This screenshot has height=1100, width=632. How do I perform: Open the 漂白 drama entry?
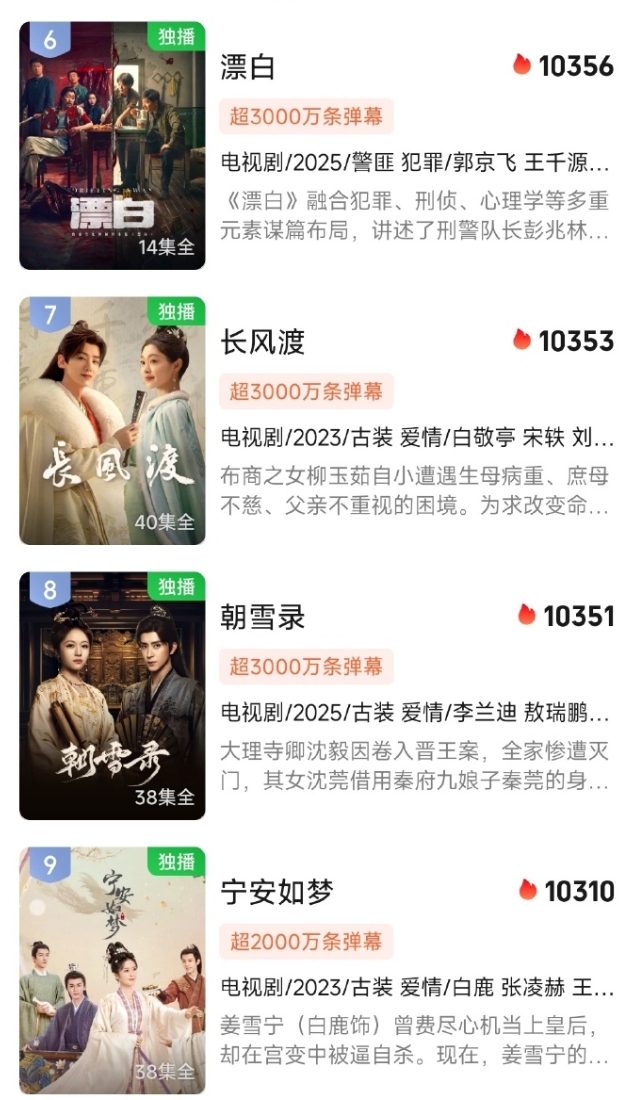247,67
